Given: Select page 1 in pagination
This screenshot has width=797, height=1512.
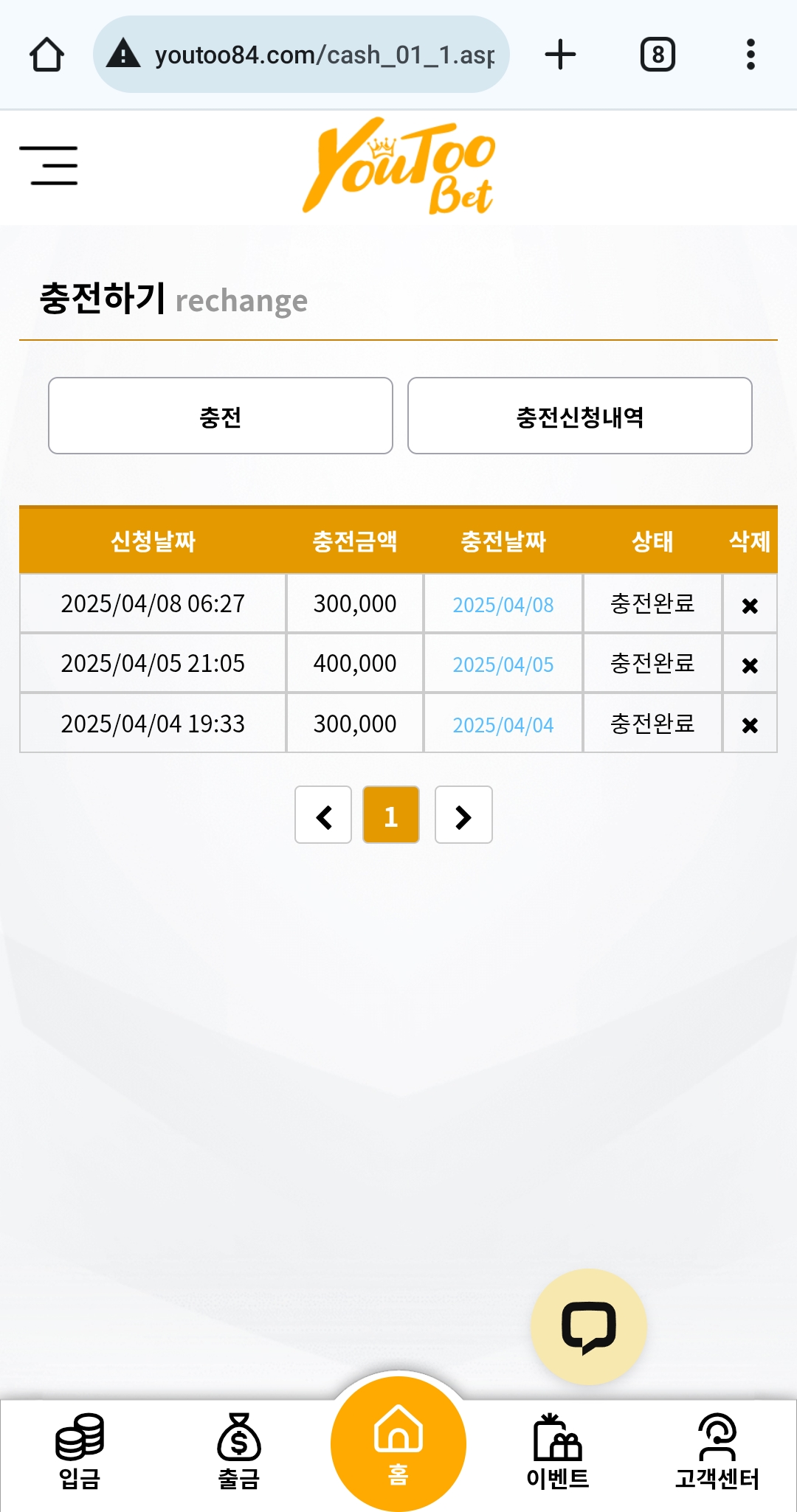Looking at the screenshot, I should pyautogui.click(x=391, y=815).
